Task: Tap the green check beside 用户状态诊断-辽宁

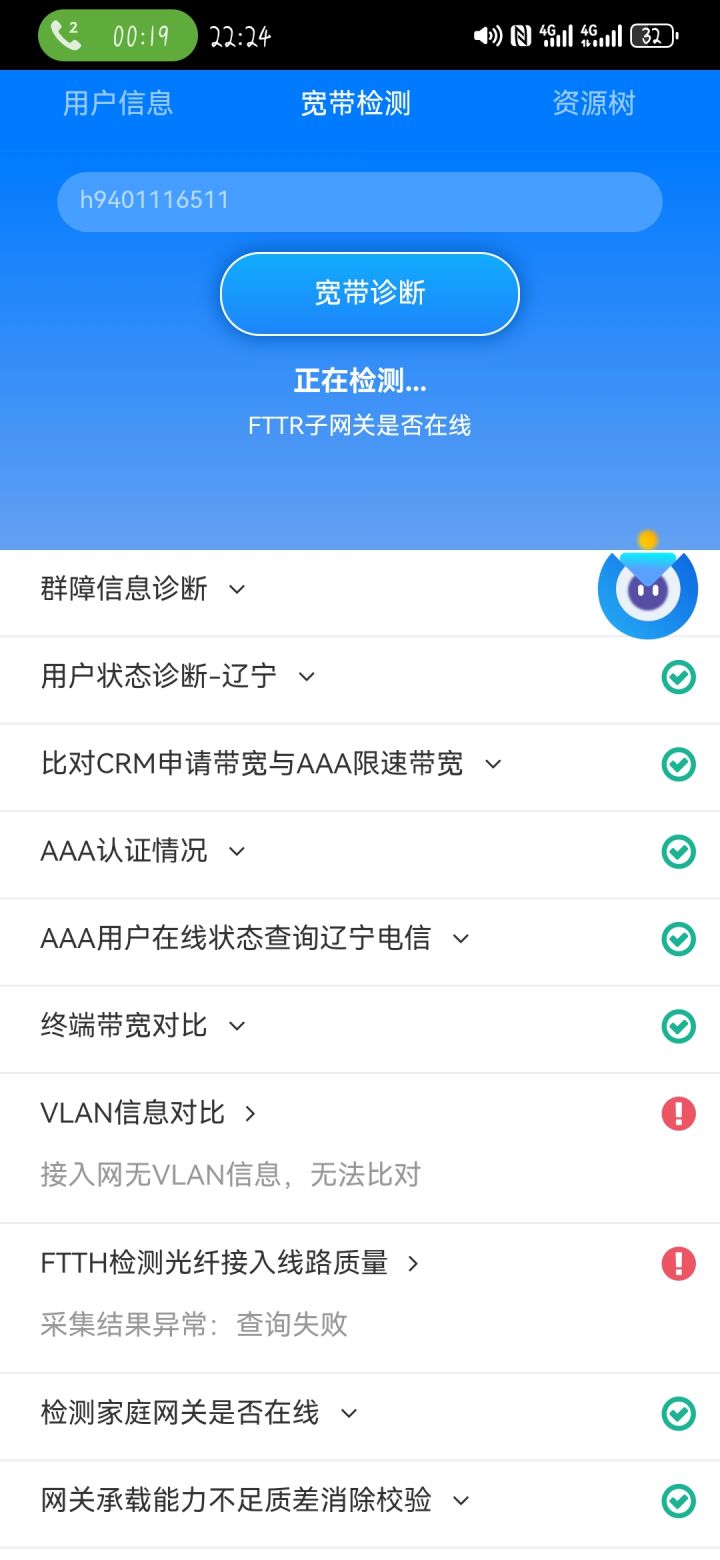Action: [x=678, y=677]
